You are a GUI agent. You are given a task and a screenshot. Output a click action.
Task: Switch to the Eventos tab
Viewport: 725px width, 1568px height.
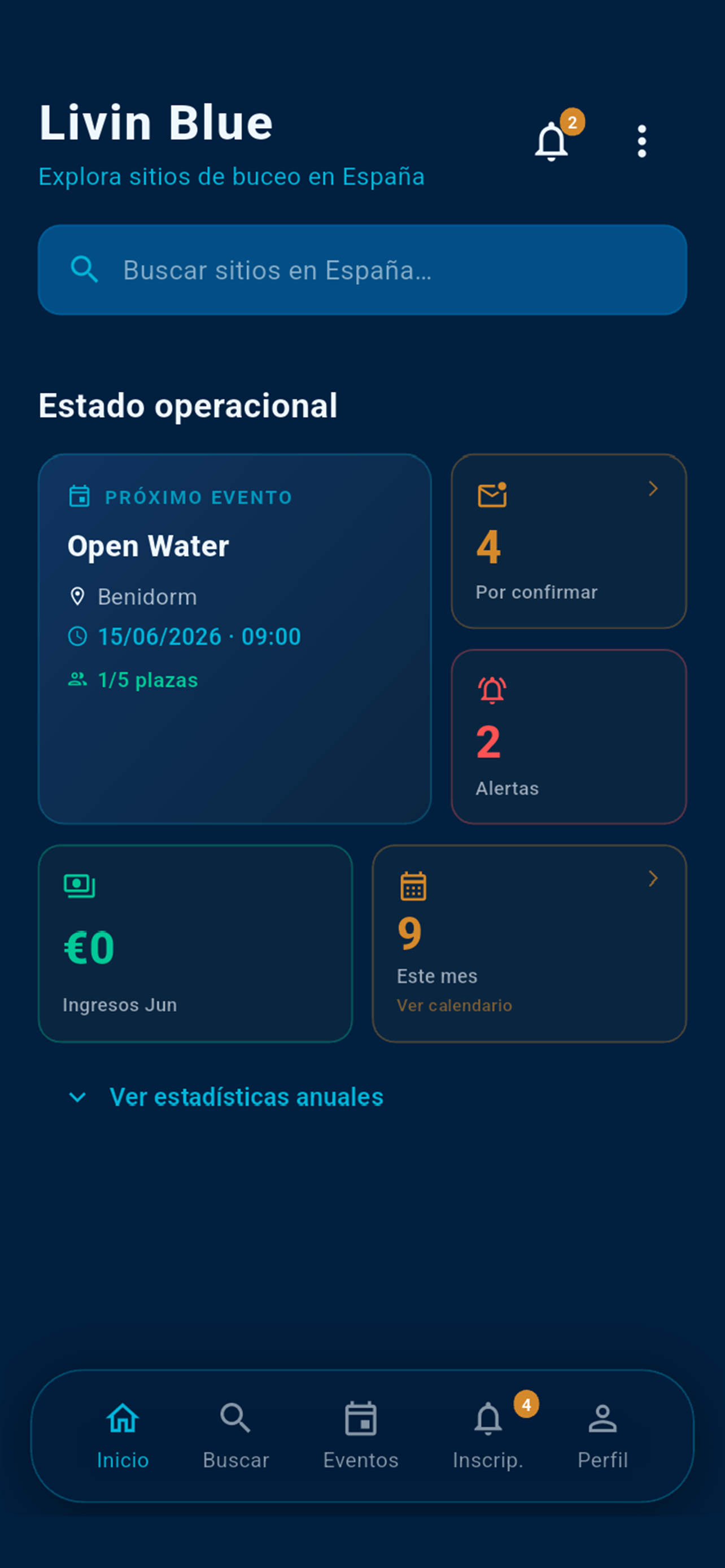click(361, 1436)
